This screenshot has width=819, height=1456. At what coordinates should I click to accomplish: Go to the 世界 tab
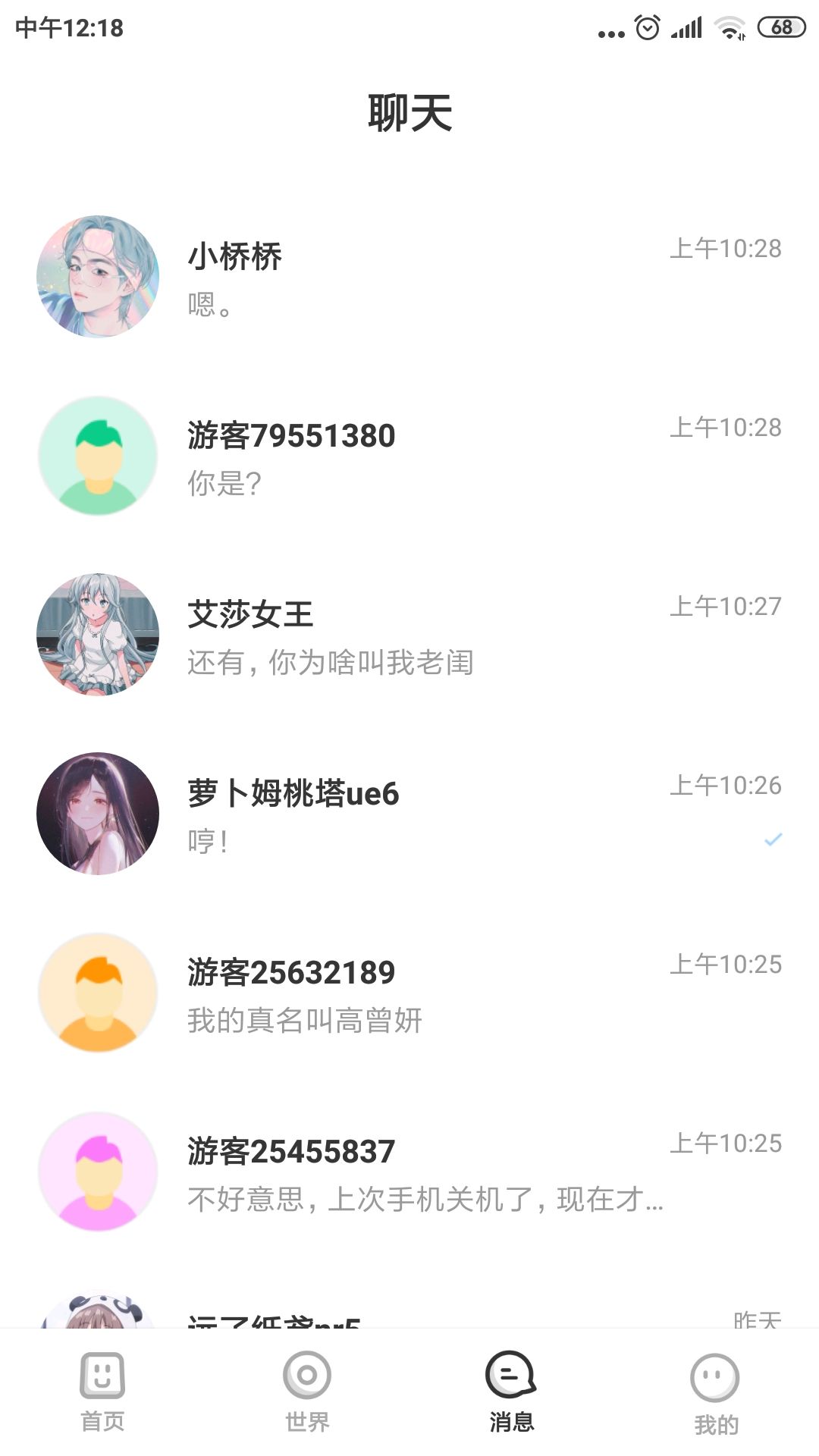307,1391
